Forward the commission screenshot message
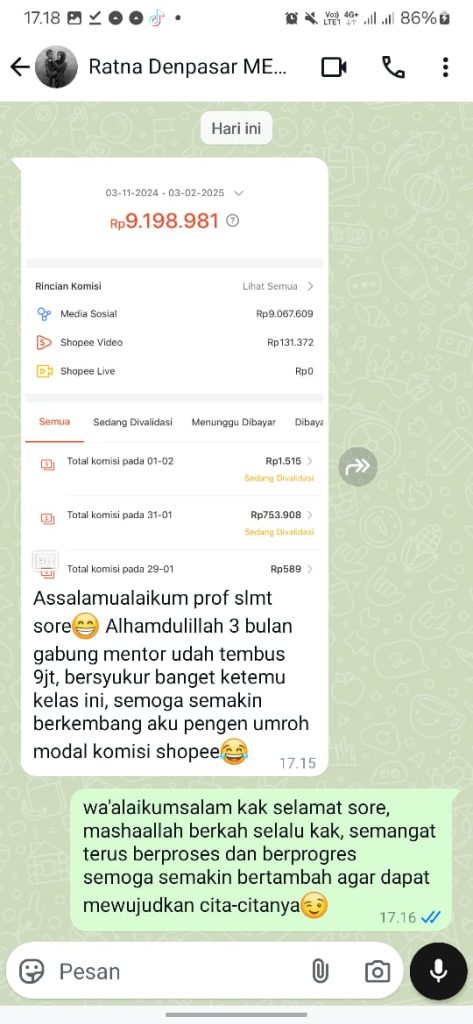Image resolution: width=473 pixels, height=1024 pixels. (357, 466)
